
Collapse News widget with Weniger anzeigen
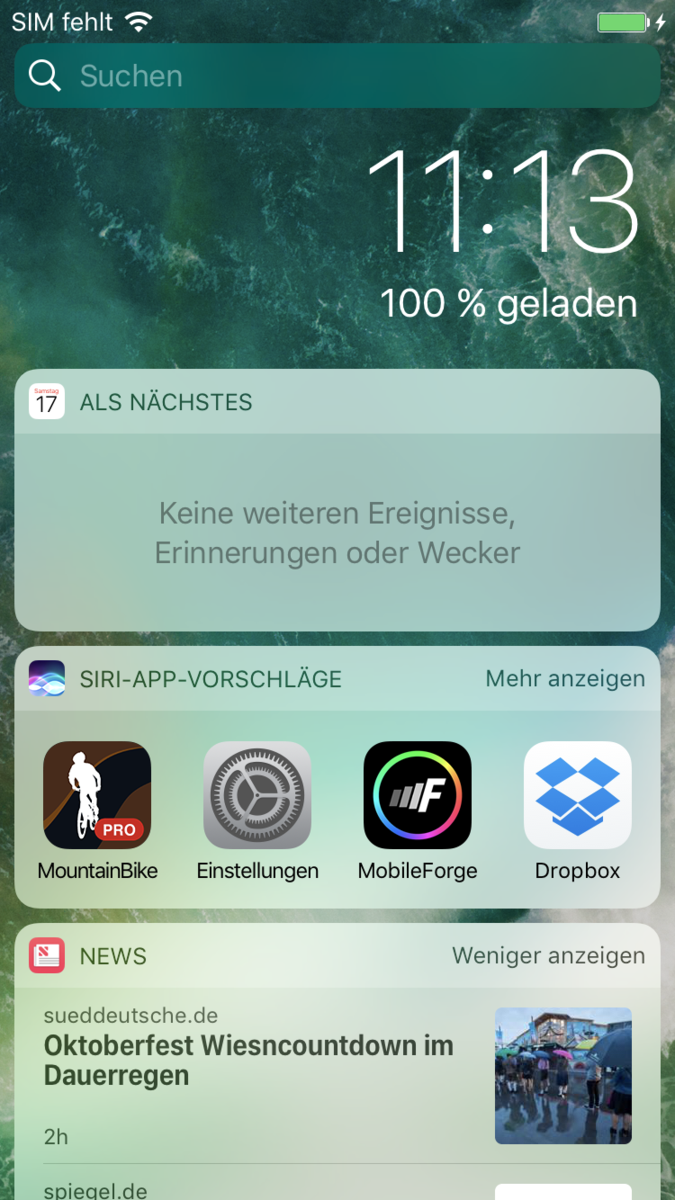548,956
